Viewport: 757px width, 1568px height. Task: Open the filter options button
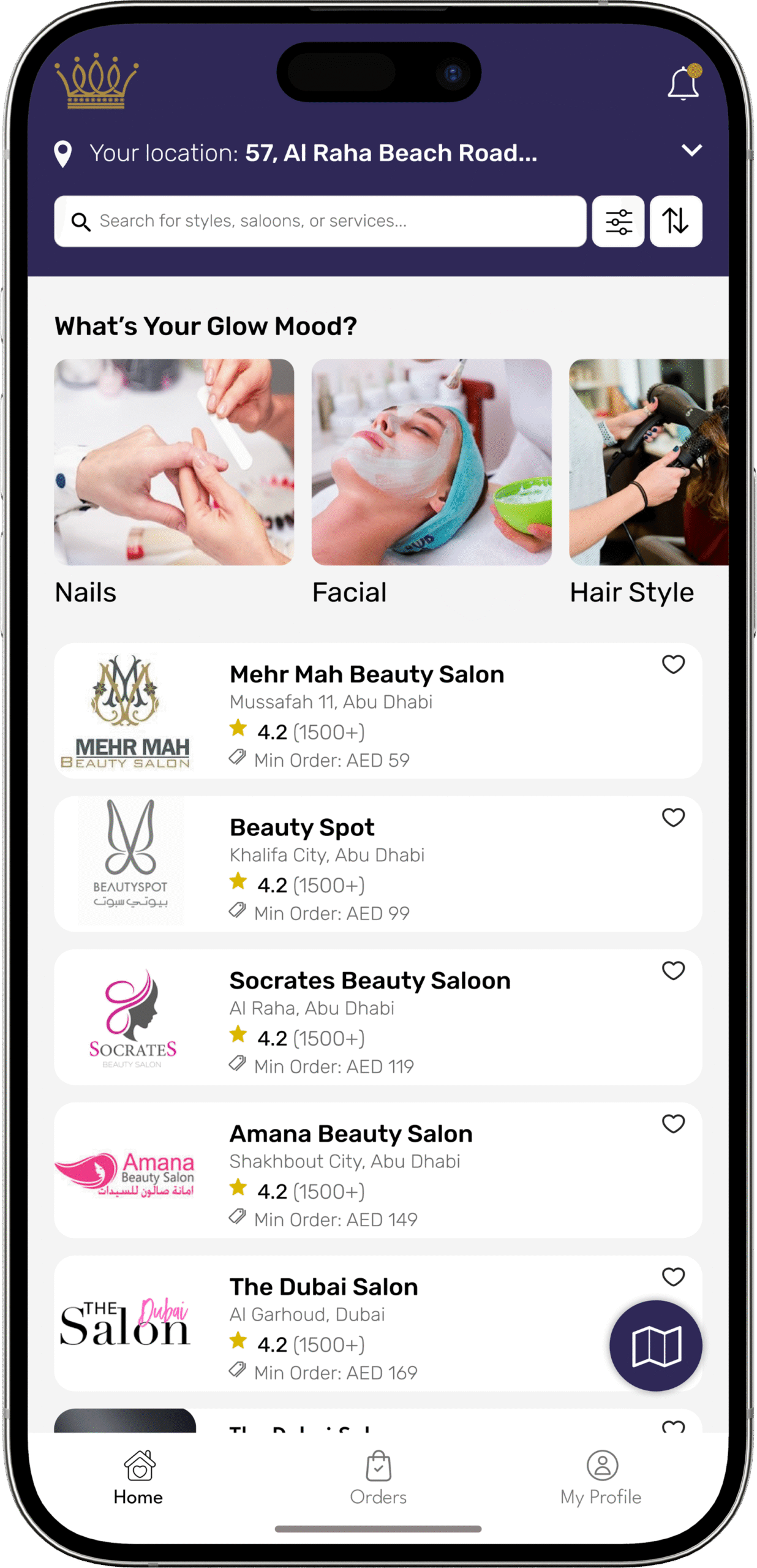[x=618, y=221]
